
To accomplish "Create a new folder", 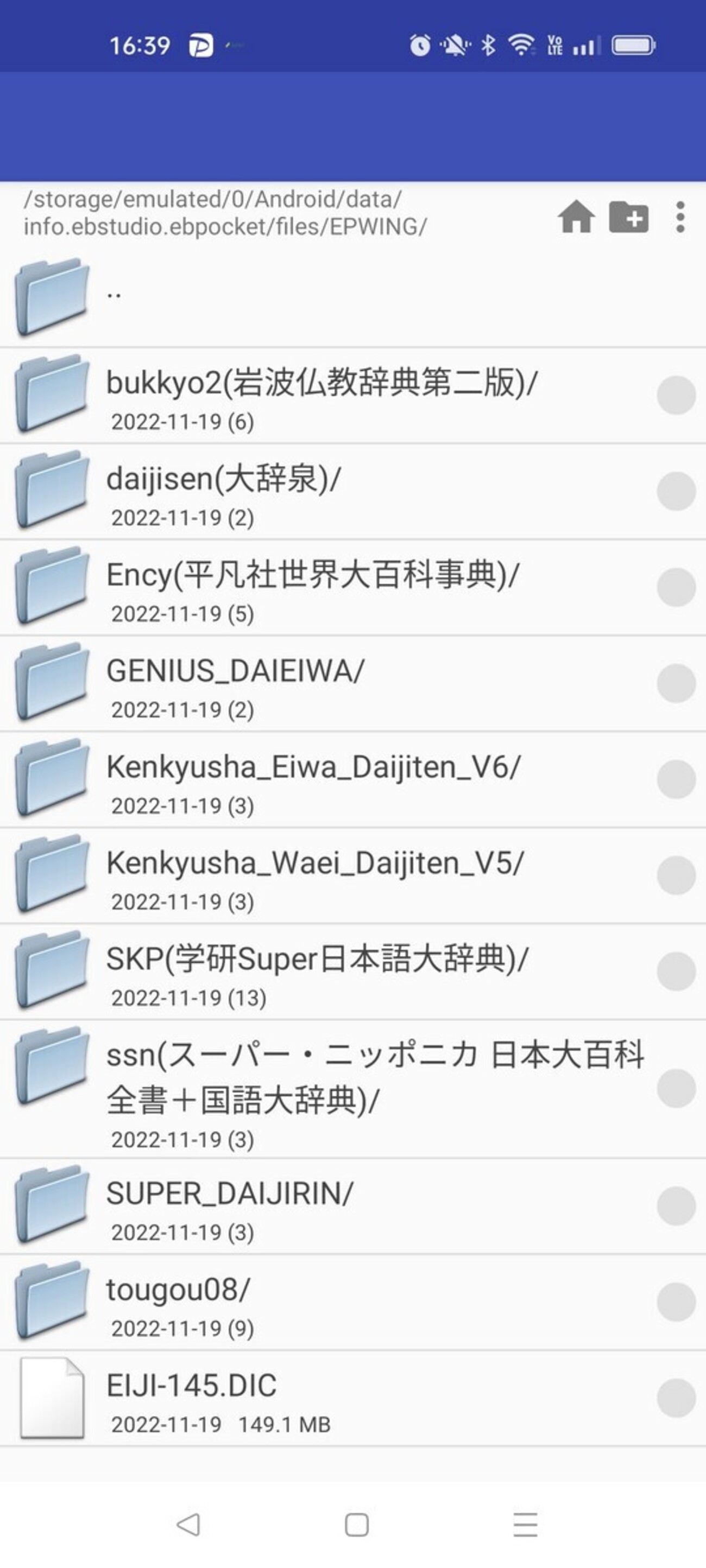I will [629, 217].
